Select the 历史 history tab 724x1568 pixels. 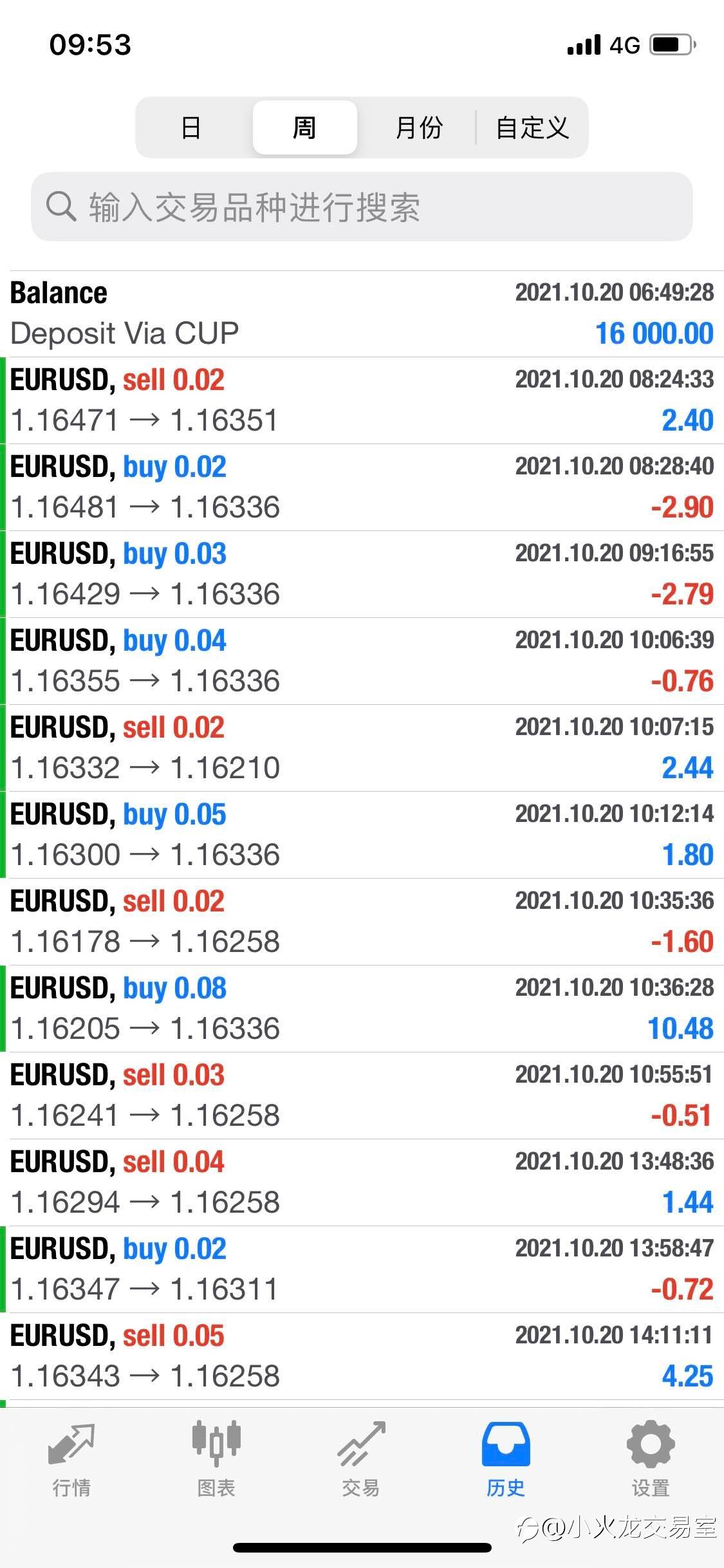pyautogui.click(x=506, y=1460)
